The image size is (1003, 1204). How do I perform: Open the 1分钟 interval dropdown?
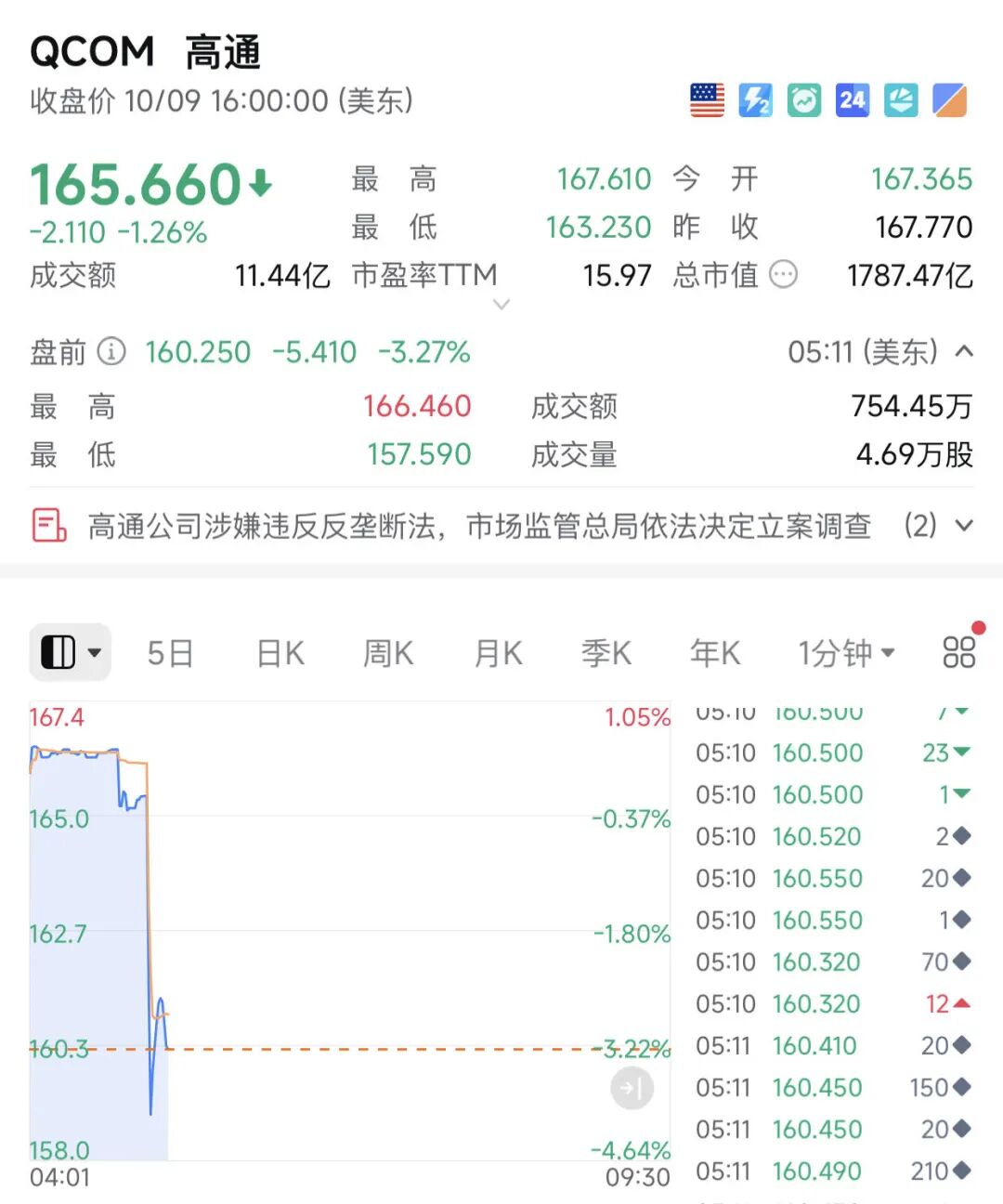pyautogui.click(x=845, y=653)
